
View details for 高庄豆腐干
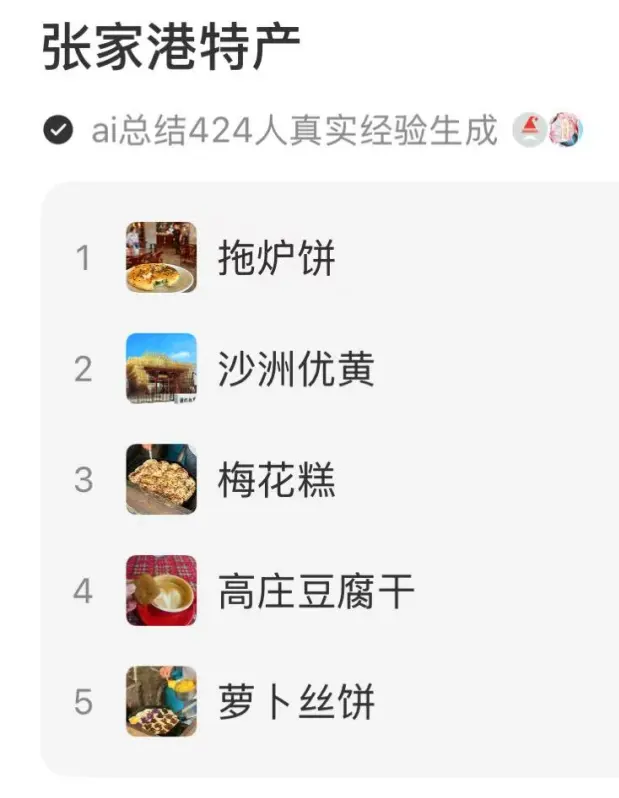(x=315, y=592)
